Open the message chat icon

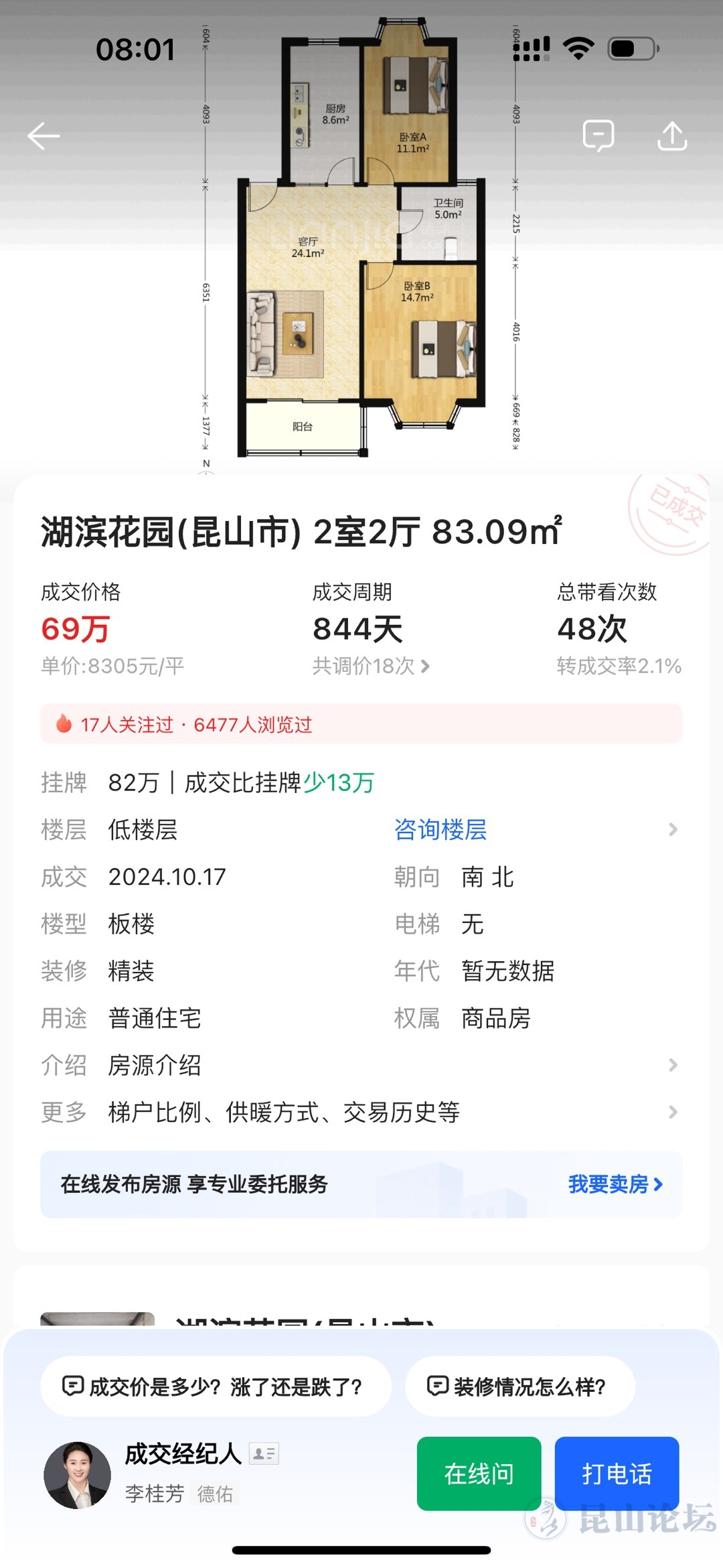(x=598, y=136)
